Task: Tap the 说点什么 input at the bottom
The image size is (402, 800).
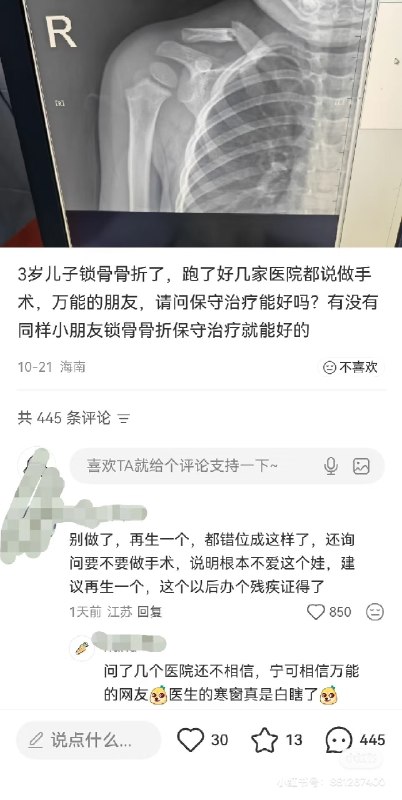Action: click(x=89, y=739)
